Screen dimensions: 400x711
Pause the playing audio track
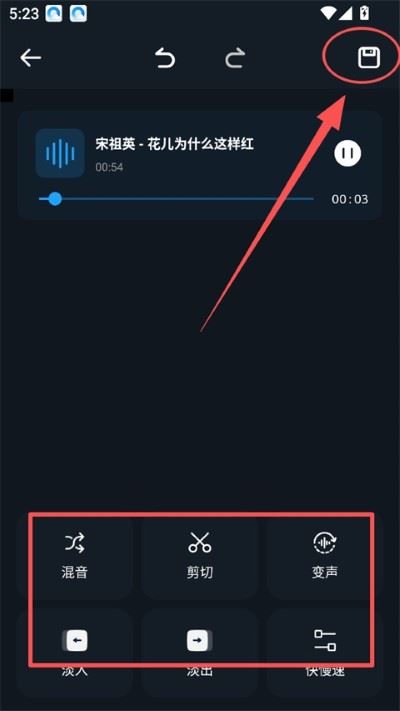(348, 153)
